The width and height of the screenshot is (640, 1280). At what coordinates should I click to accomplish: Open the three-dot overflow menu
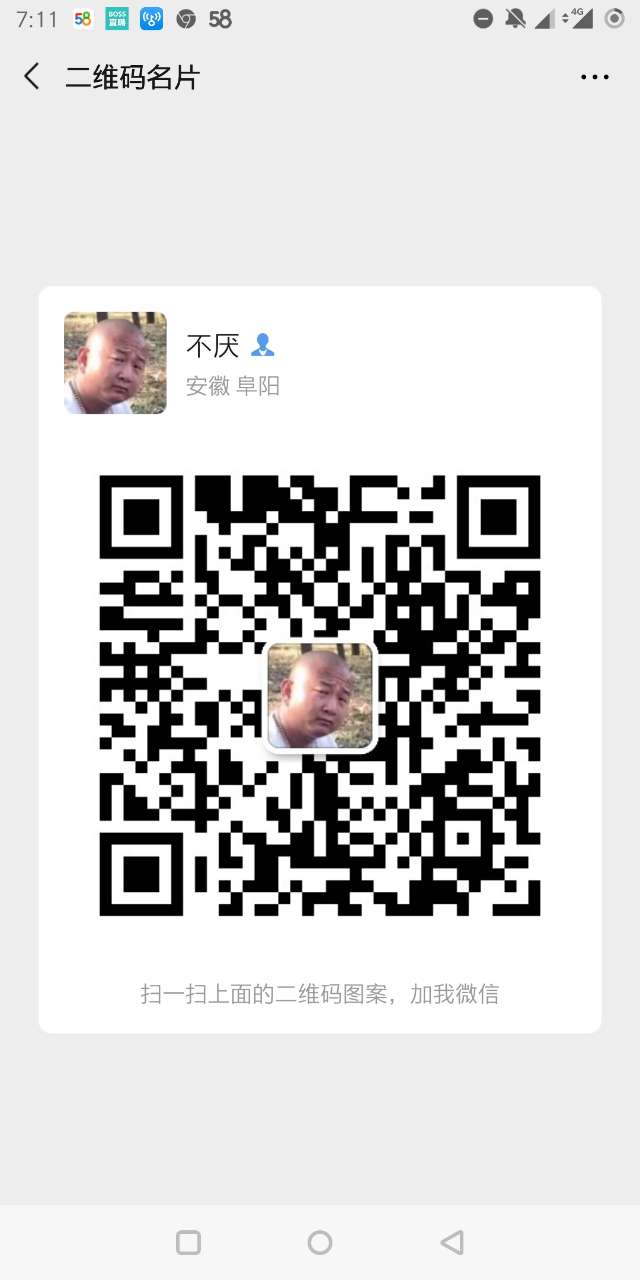pos(594,77)
